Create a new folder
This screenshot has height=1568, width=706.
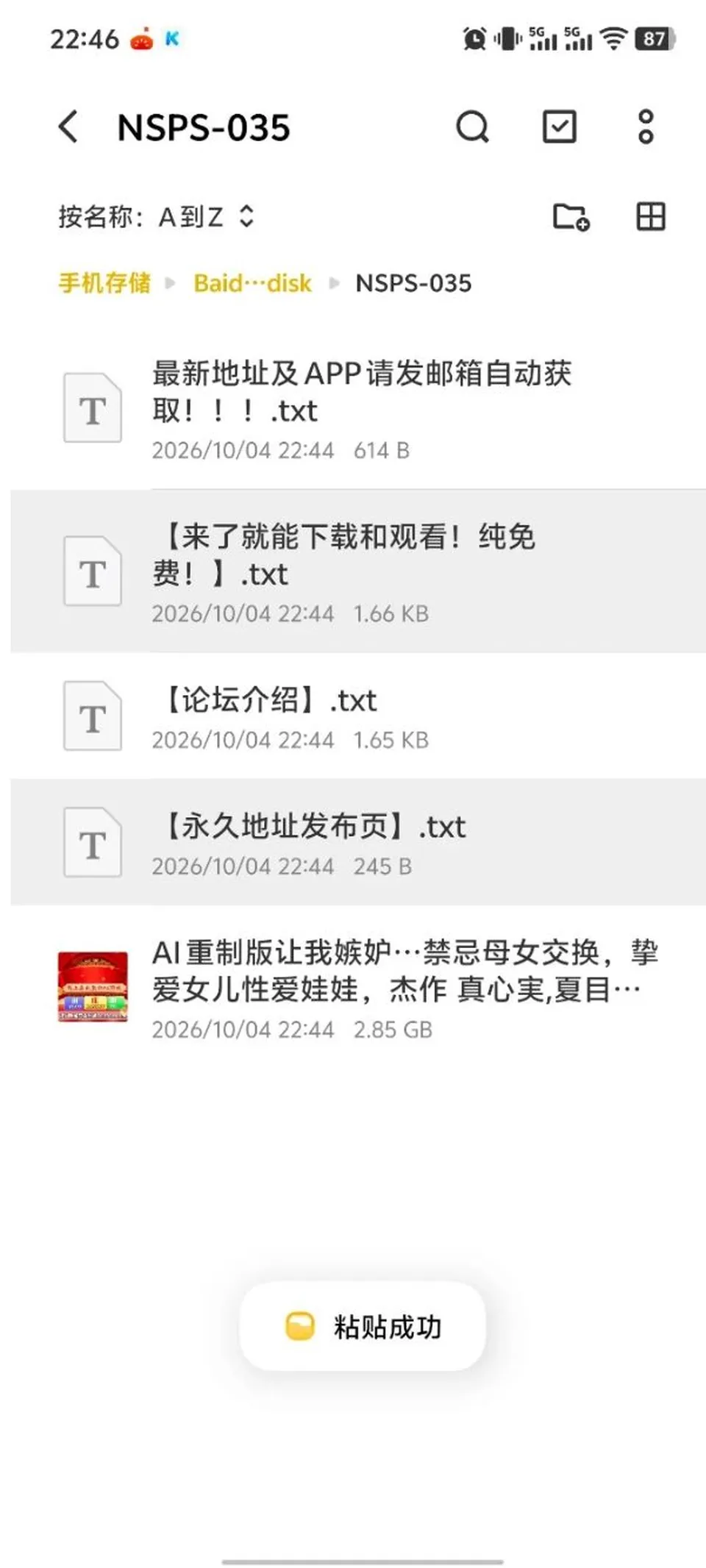click(x=571, y=217)
